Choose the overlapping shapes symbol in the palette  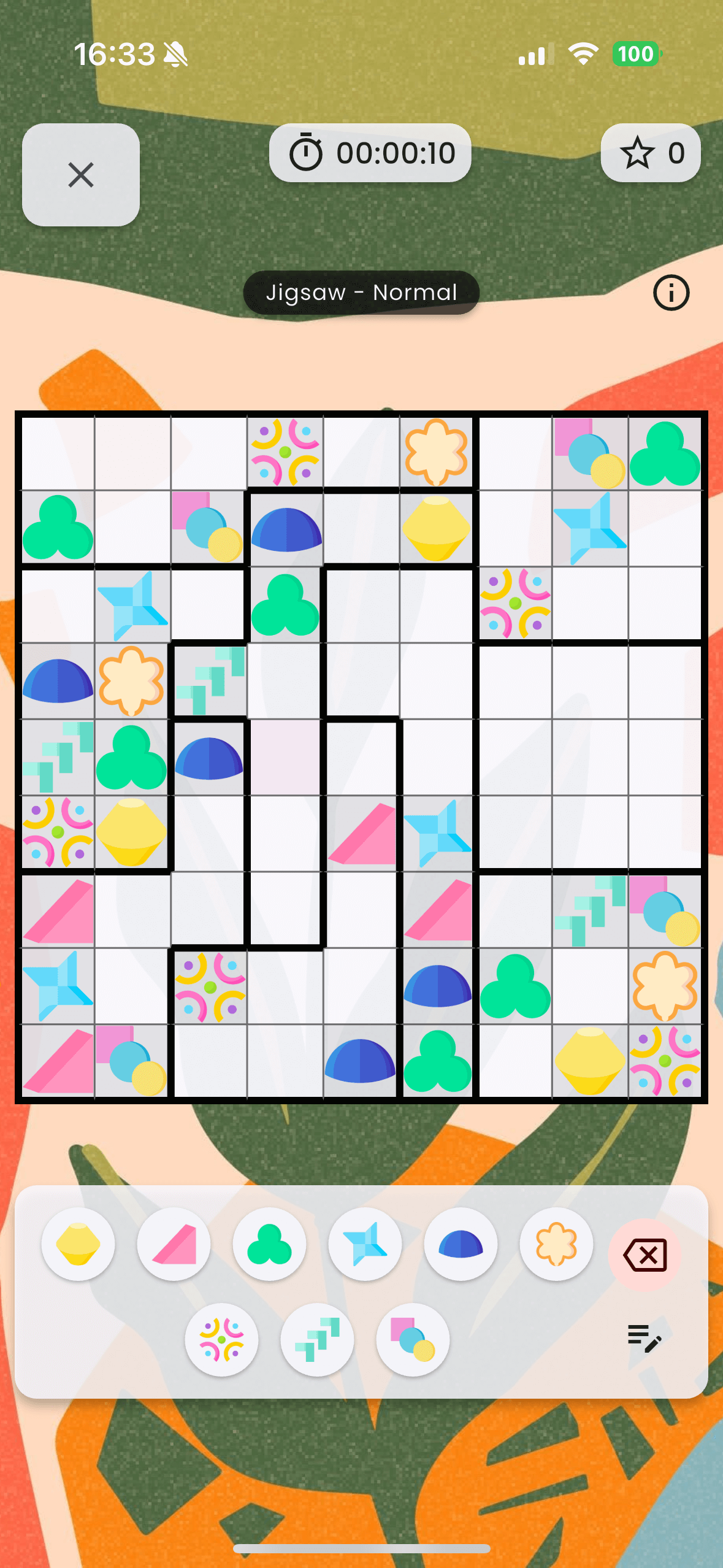click(x=413, y=1339)
